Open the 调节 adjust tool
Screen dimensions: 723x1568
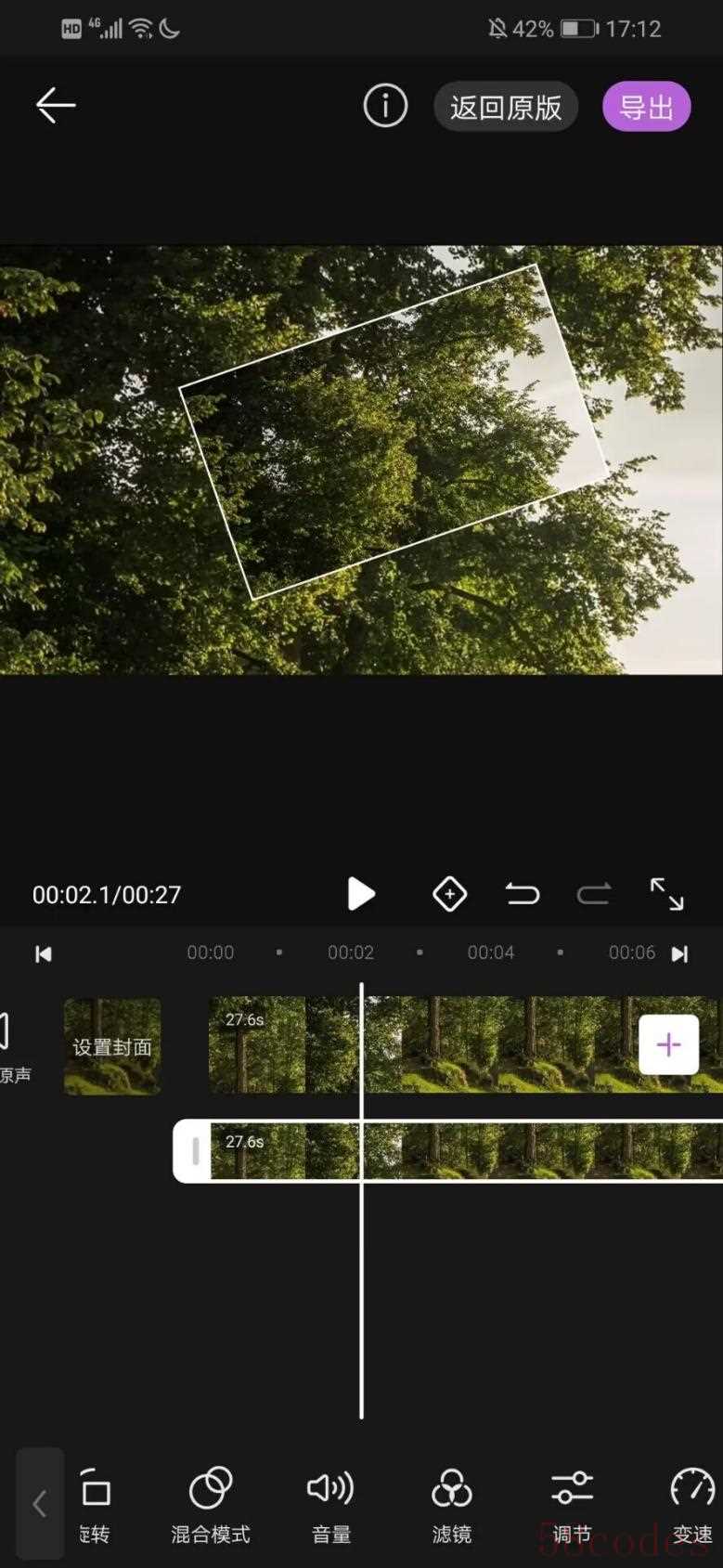pyautogui.click(x=572, y=1504)
